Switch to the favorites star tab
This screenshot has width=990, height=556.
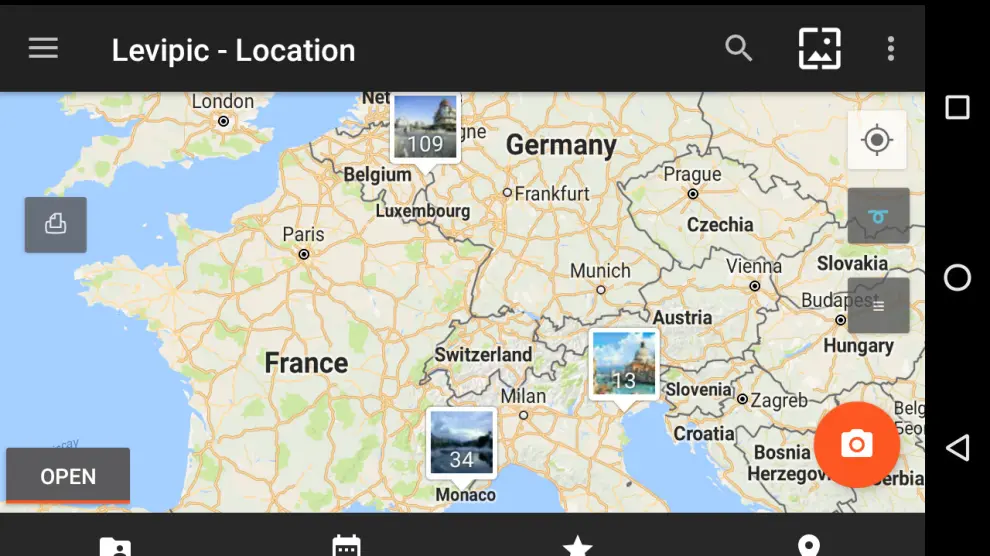pyautogui.click(x=577, y=546)
